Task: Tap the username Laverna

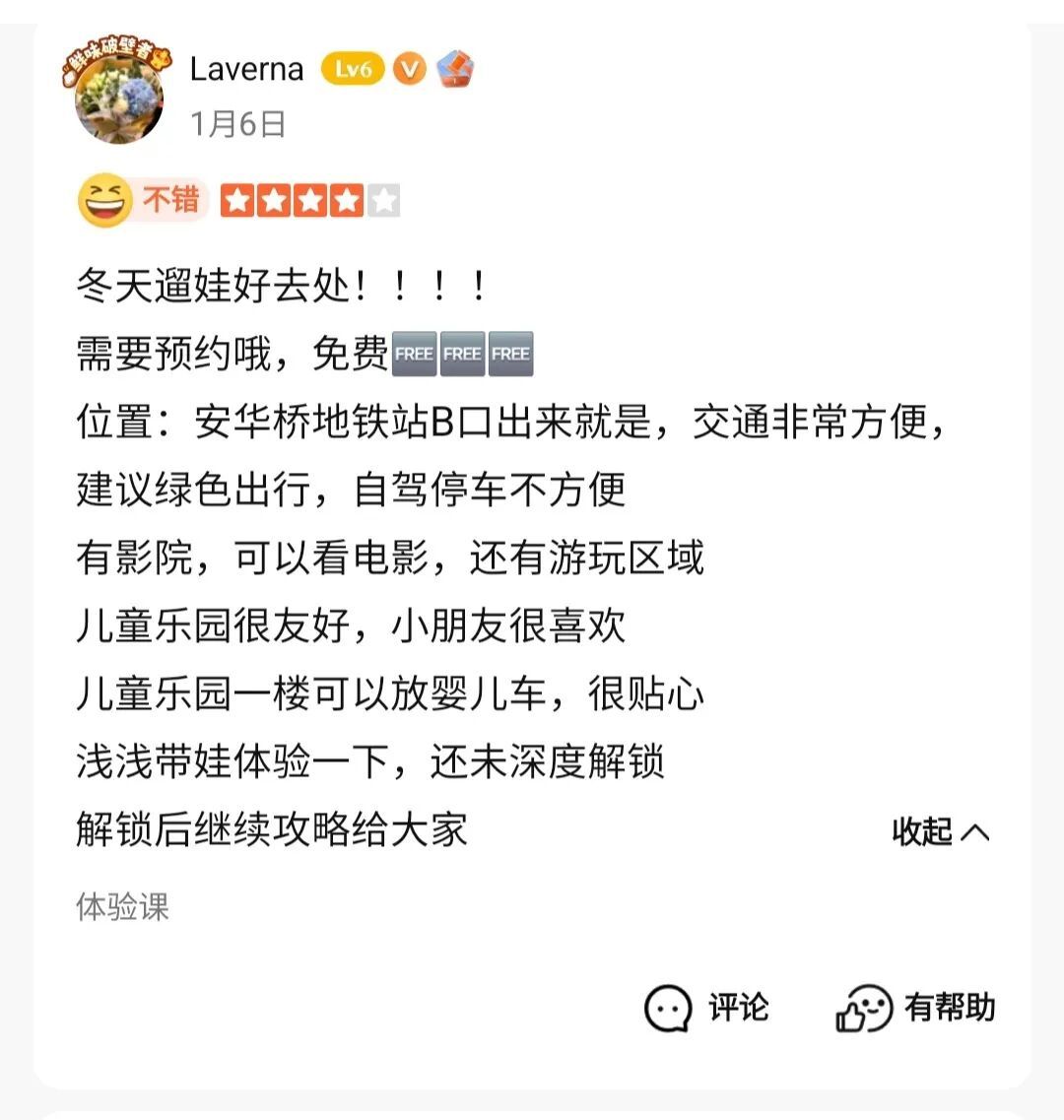Action: (x=246, y=70)
